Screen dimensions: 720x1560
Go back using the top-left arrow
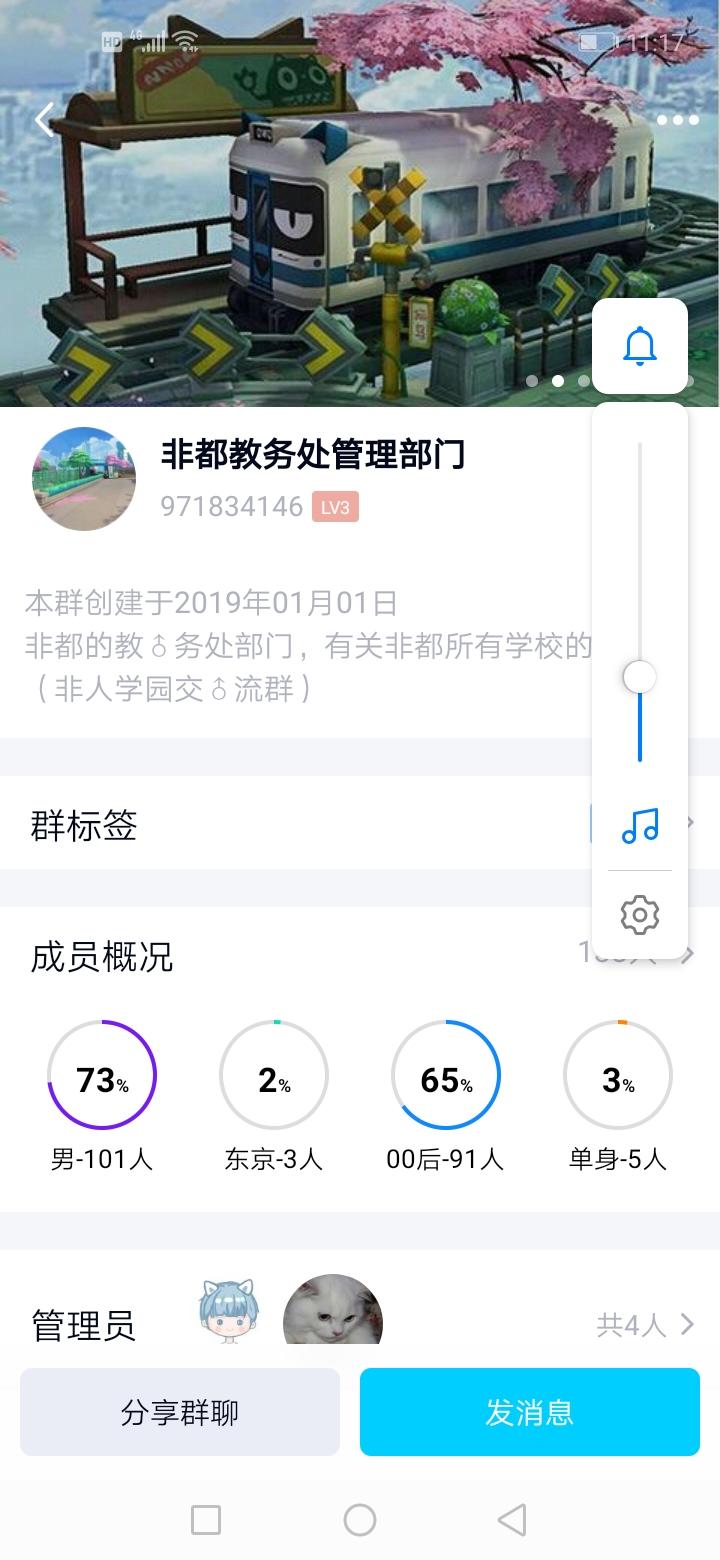[44, 120]
